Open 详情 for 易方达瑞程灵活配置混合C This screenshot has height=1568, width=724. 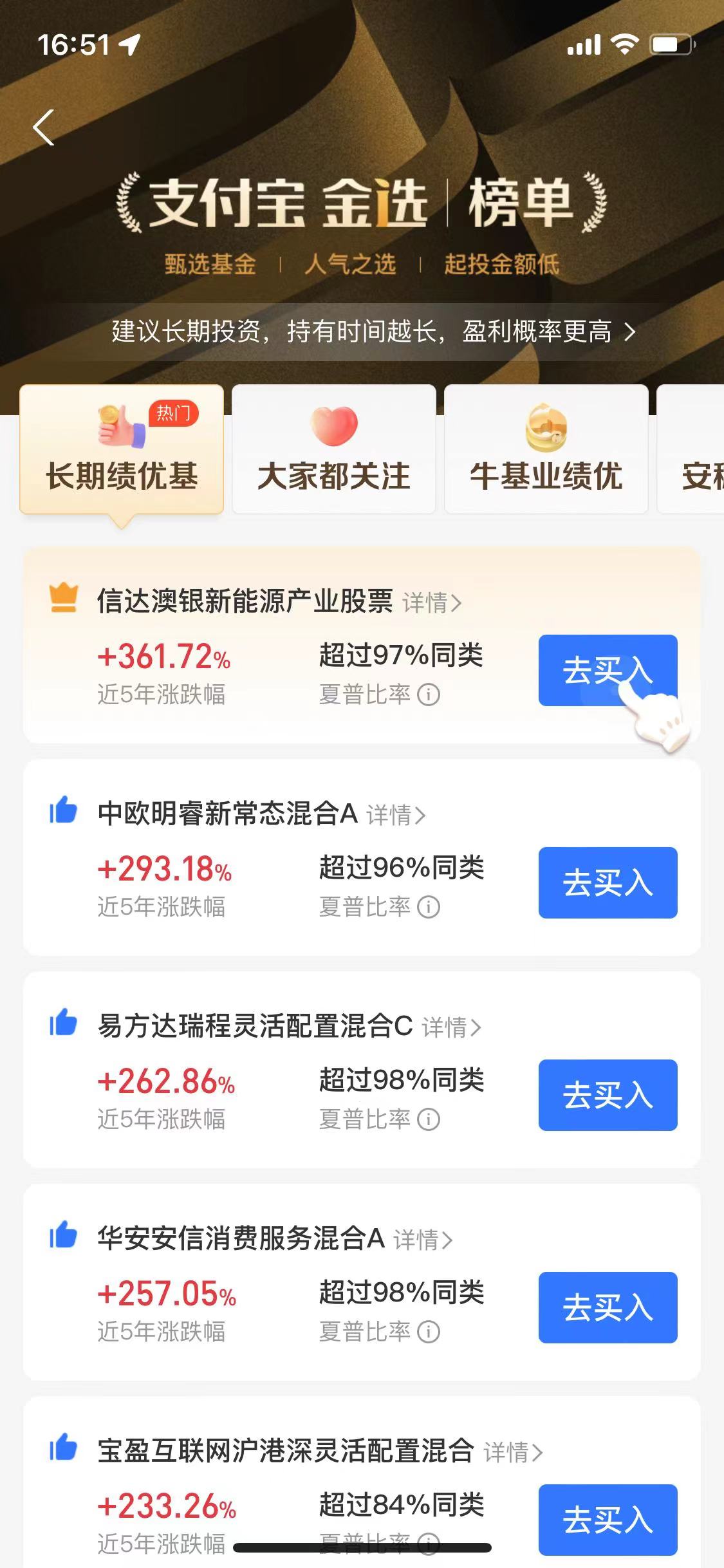(x=451, y=1027)
